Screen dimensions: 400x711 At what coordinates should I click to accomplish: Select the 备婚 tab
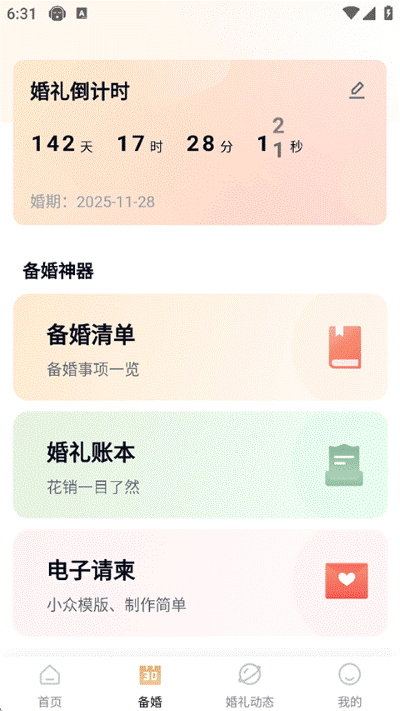(x=150, y=686)
